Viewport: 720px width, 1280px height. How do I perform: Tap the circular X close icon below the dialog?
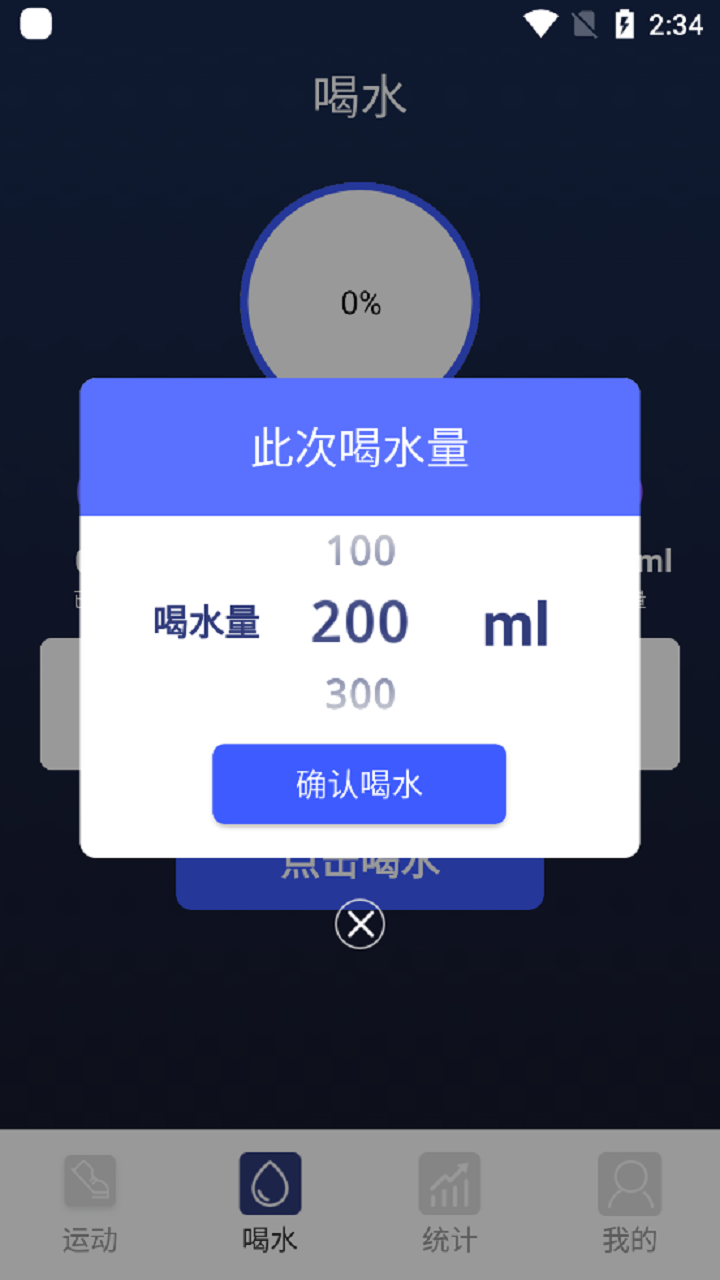pos(359,925)
